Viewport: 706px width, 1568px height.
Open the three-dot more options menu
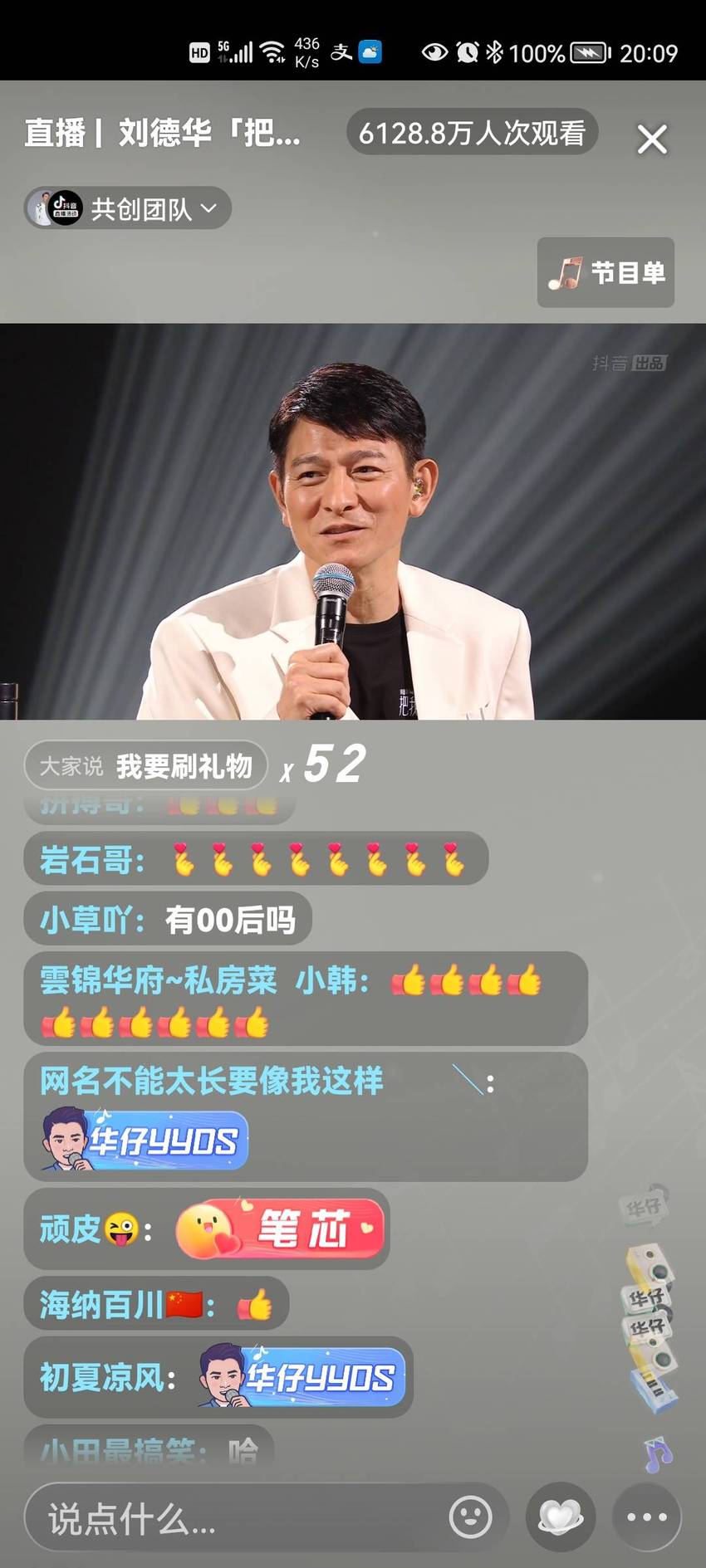click(647, 1517)
